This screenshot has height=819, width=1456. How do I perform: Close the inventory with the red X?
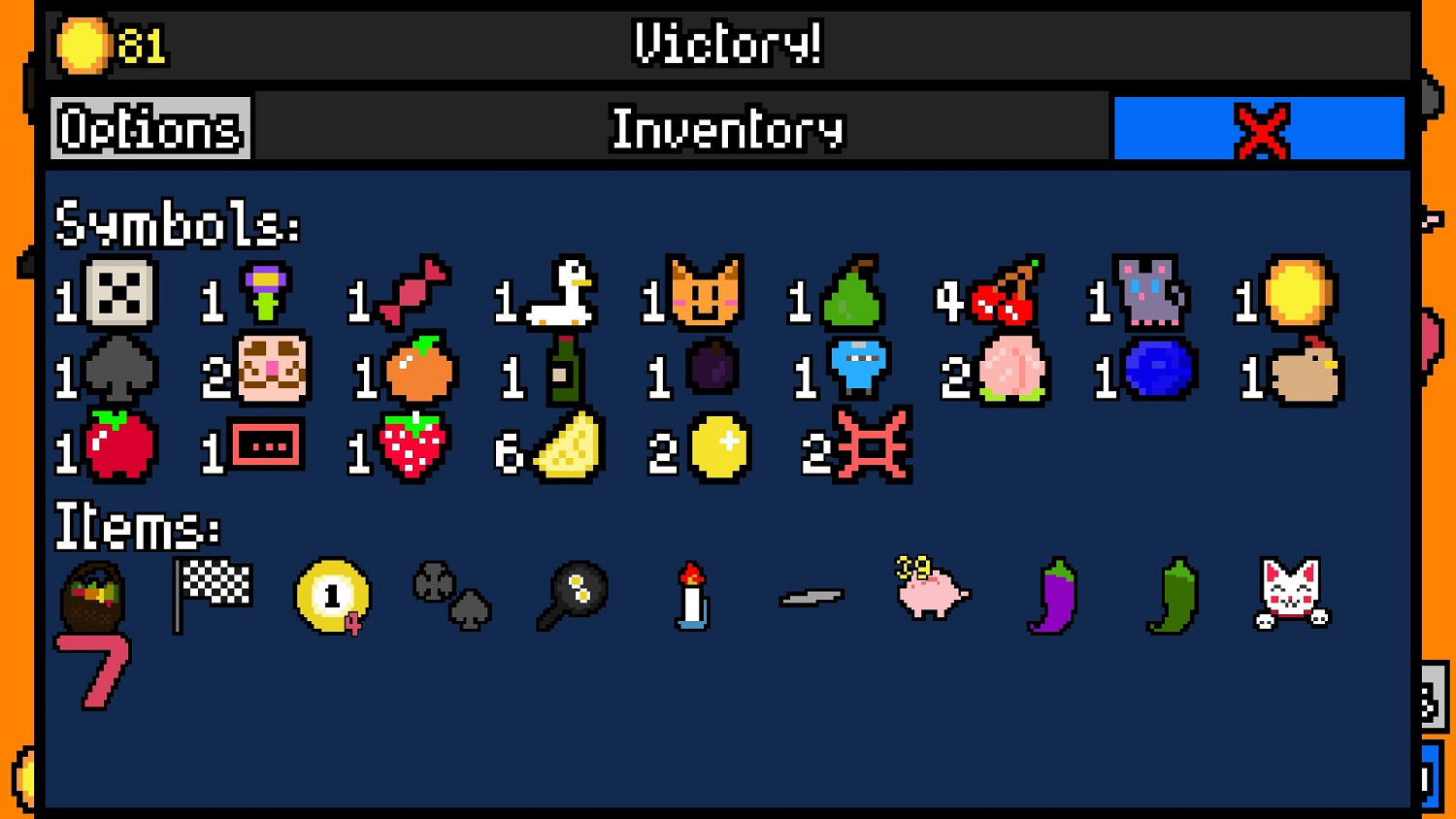(1260, 130)
